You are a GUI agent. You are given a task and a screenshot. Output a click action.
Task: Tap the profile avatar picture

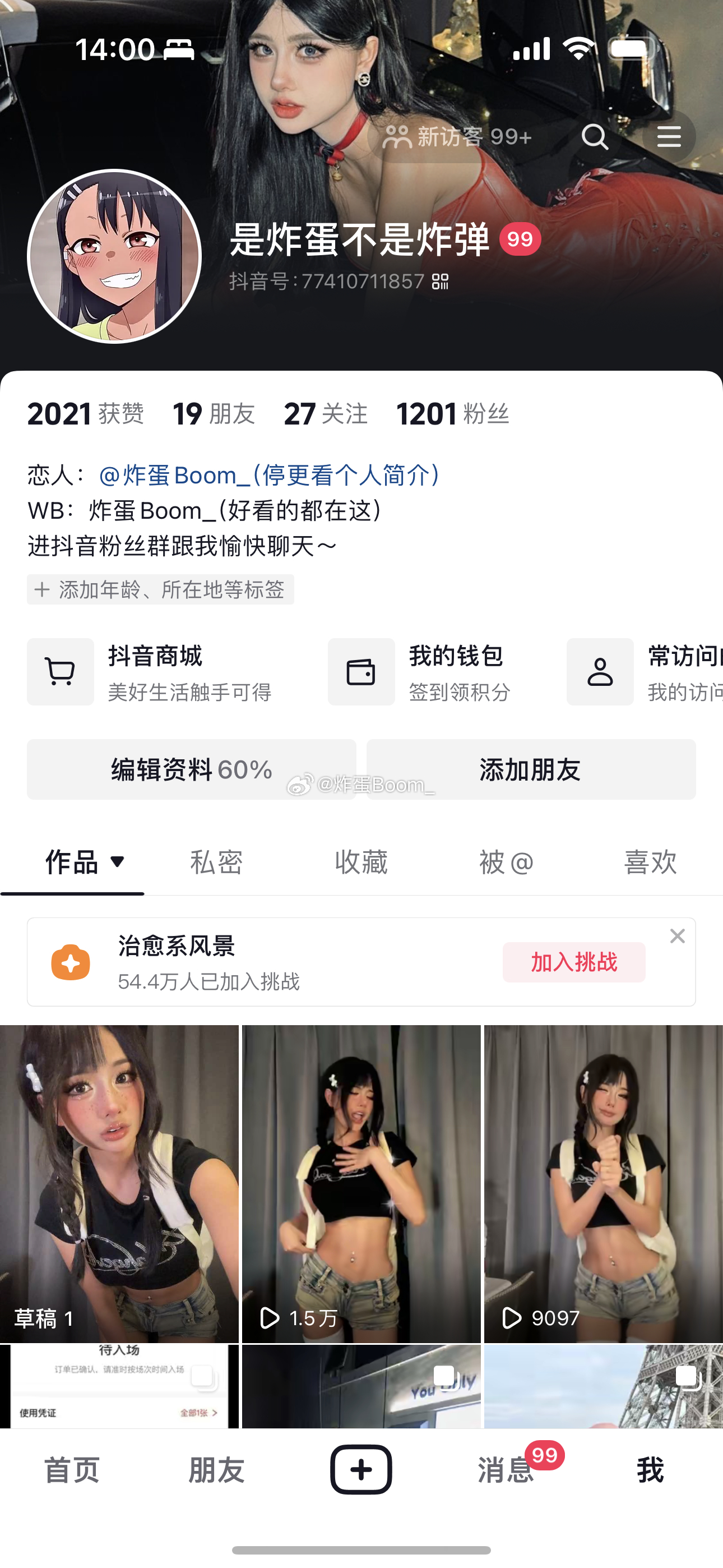point(114,256)
